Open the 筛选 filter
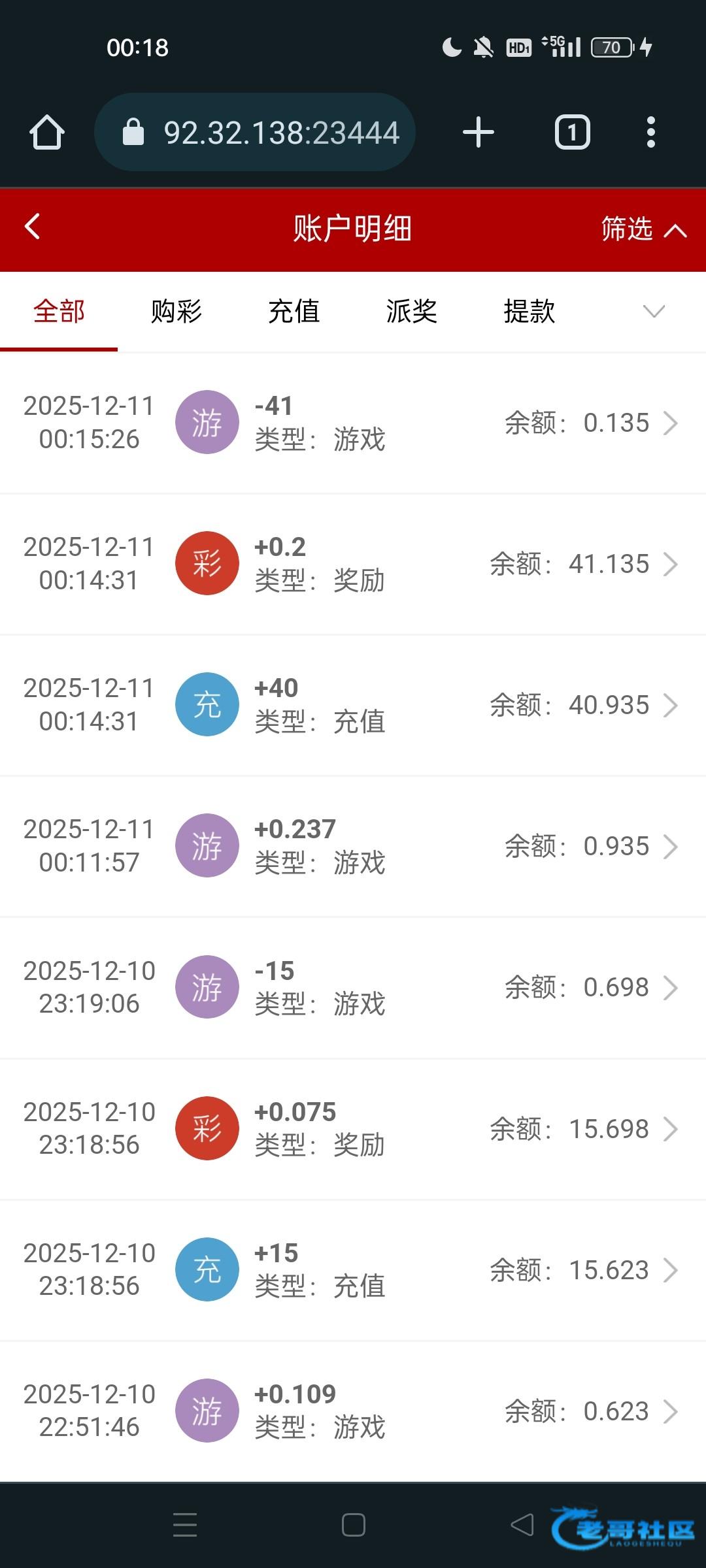Image resolution: width=706 pixels, height=1568 pixels. (643, 229)
